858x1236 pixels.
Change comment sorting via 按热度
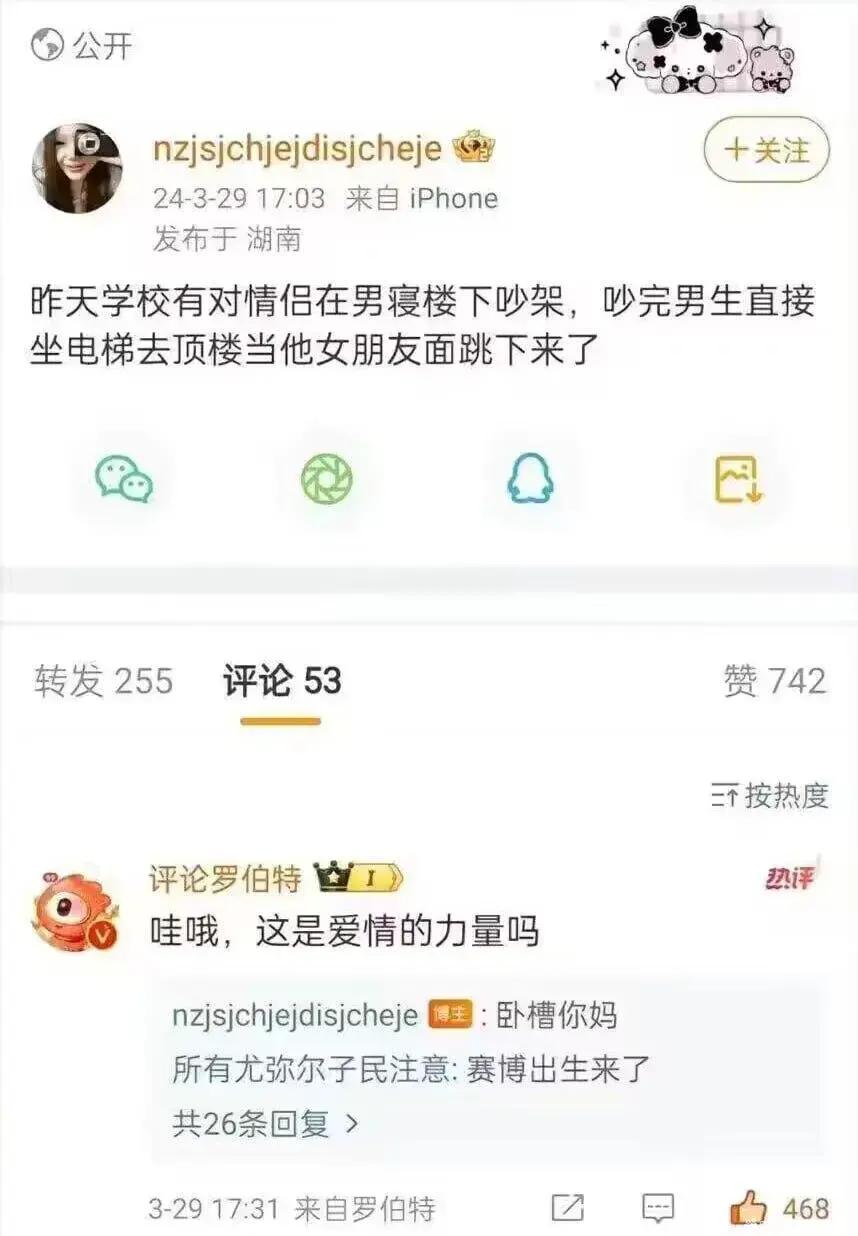(x=770, y=795)
